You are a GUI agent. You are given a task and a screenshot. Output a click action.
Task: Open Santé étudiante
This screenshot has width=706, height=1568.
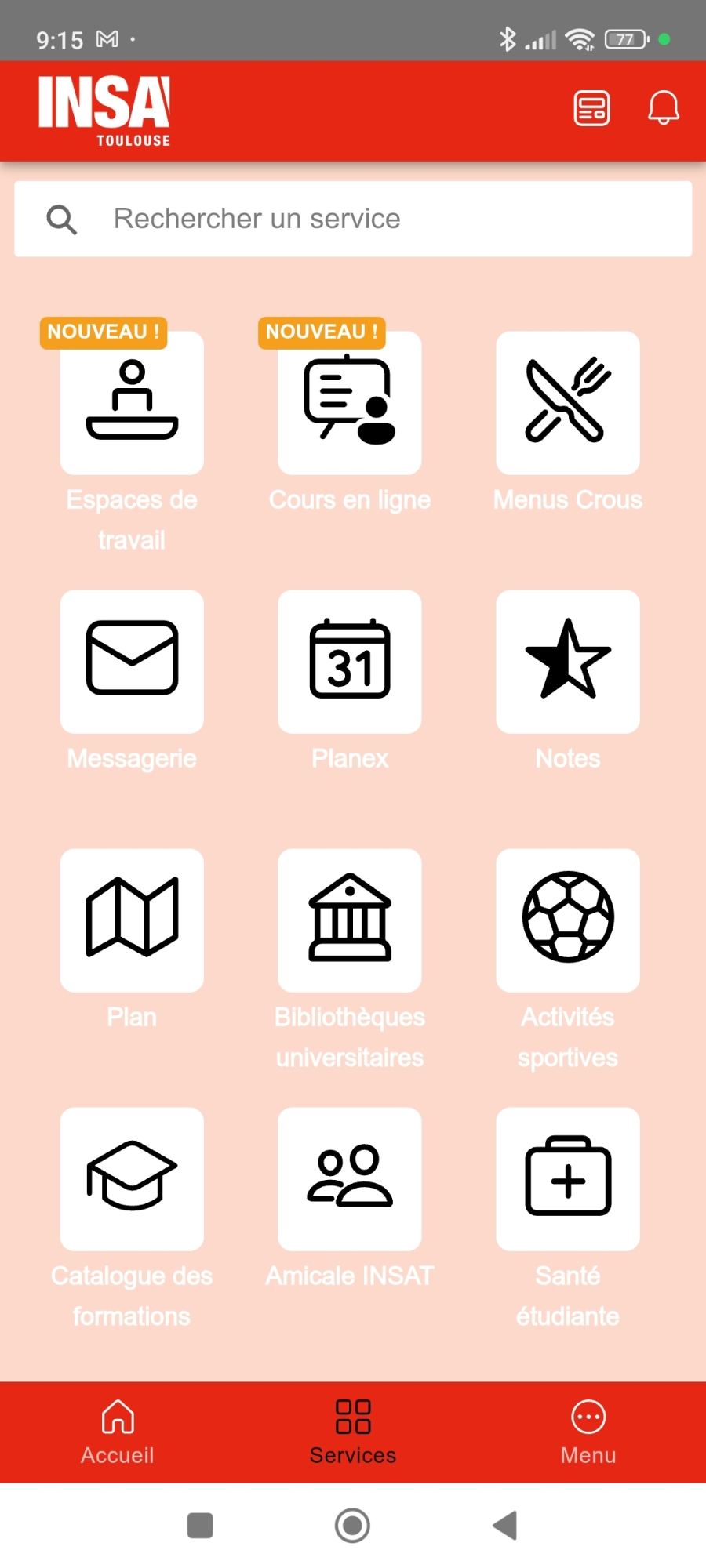(568, 1179)
